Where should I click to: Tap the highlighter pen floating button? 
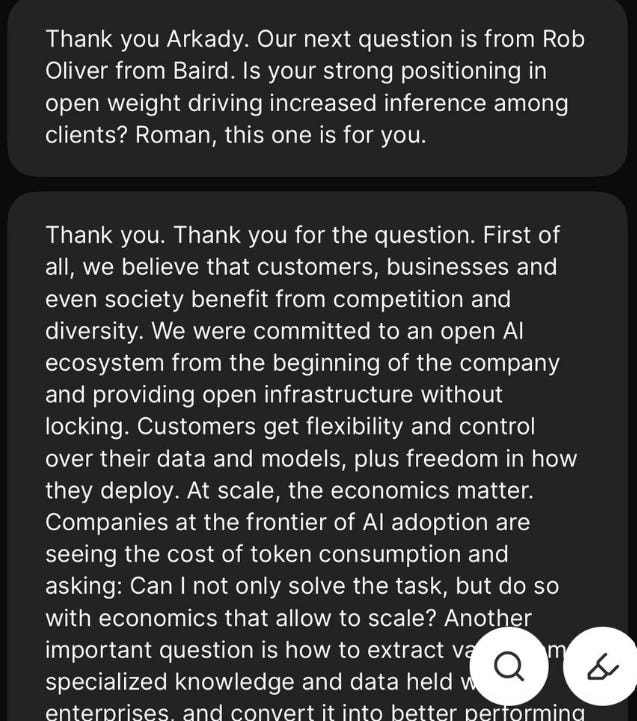click(602, 666)
